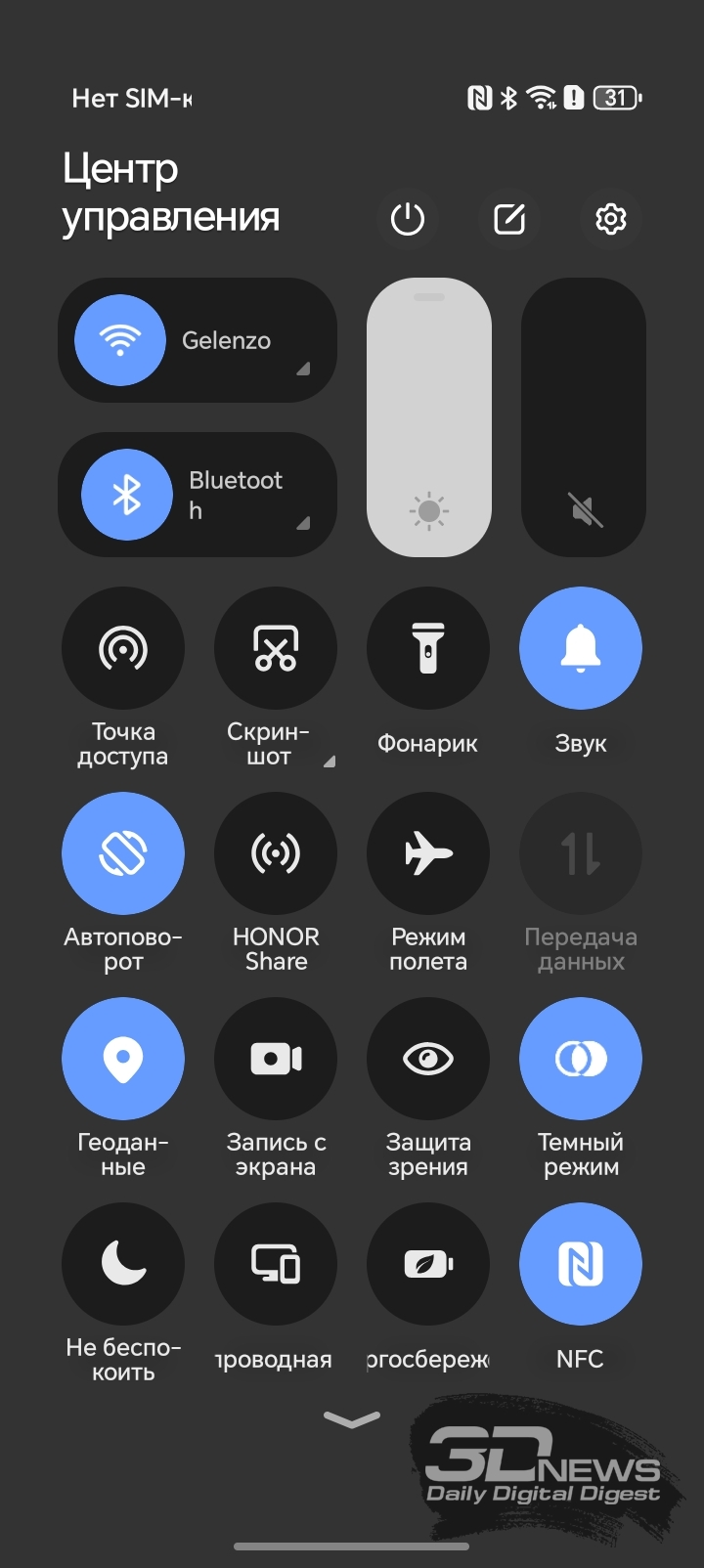Turn on the Фонарик flashlight
704x1568 pixels.
tap(428, 648)
